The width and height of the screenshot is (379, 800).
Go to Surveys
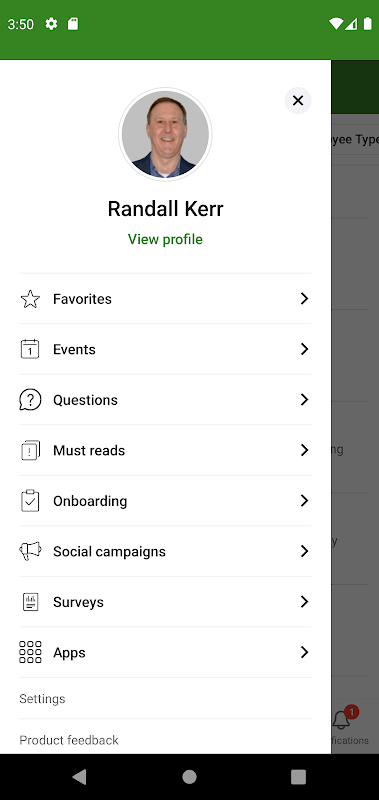165,602
